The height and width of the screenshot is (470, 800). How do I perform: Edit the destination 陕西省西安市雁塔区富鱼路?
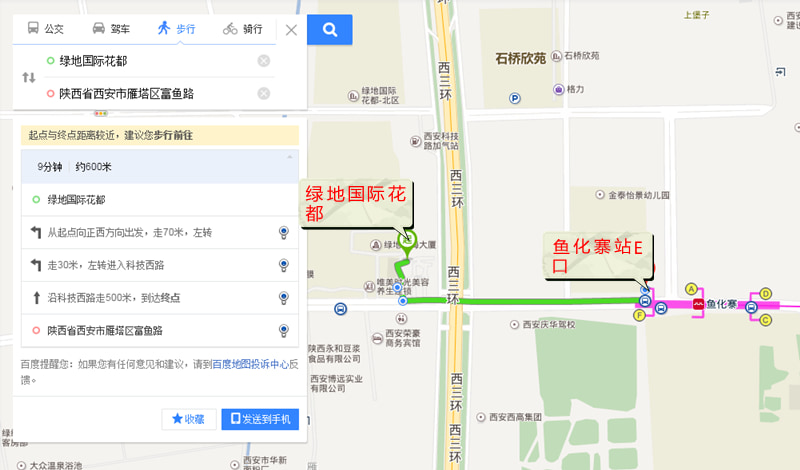click(x=150, y=93)
